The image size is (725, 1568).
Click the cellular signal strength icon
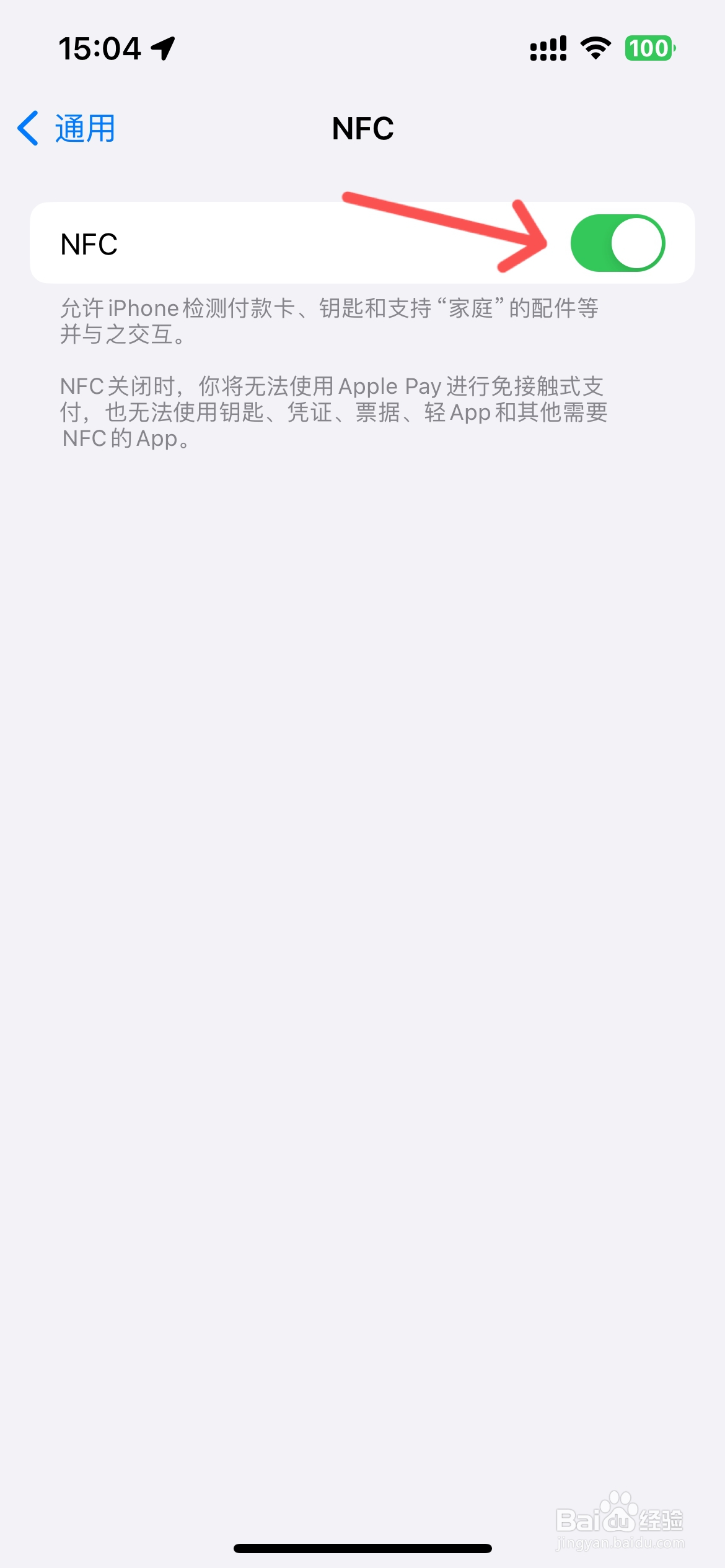[x=548, y=48]
